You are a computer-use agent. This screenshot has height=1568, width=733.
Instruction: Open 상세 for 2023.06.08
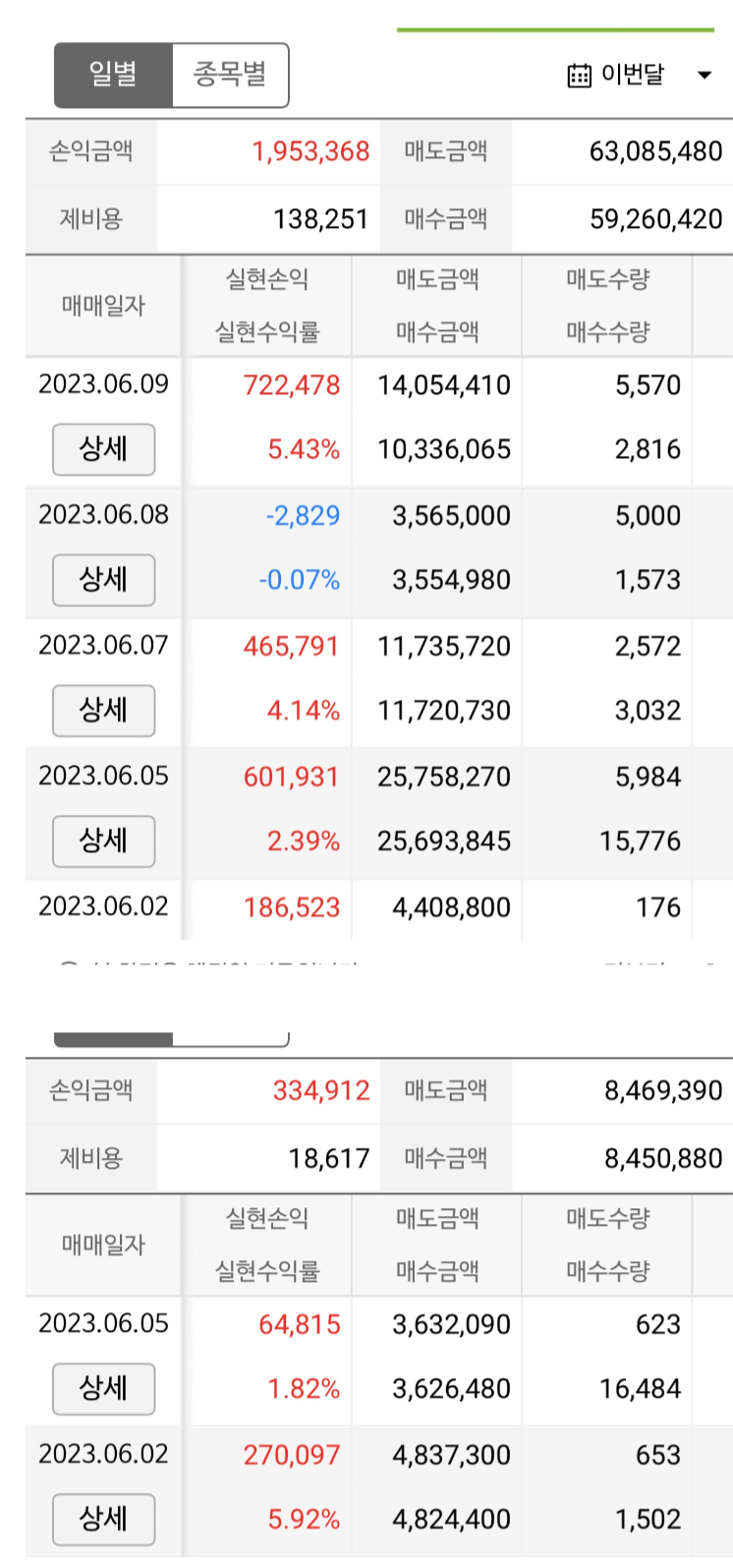click(x=103, y=580)
